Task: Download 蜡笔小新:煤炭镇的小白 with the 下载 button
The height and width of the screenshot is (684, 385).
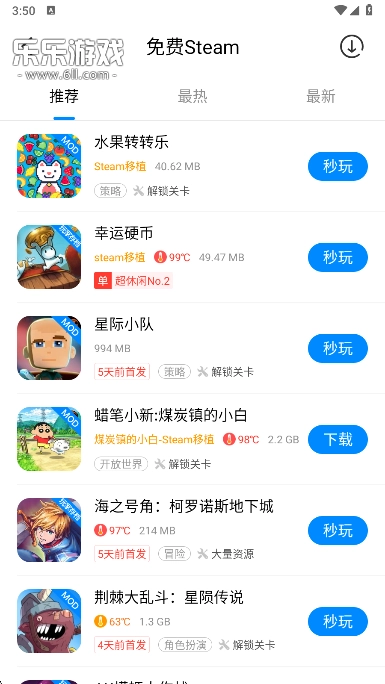Action: (338, 439)
